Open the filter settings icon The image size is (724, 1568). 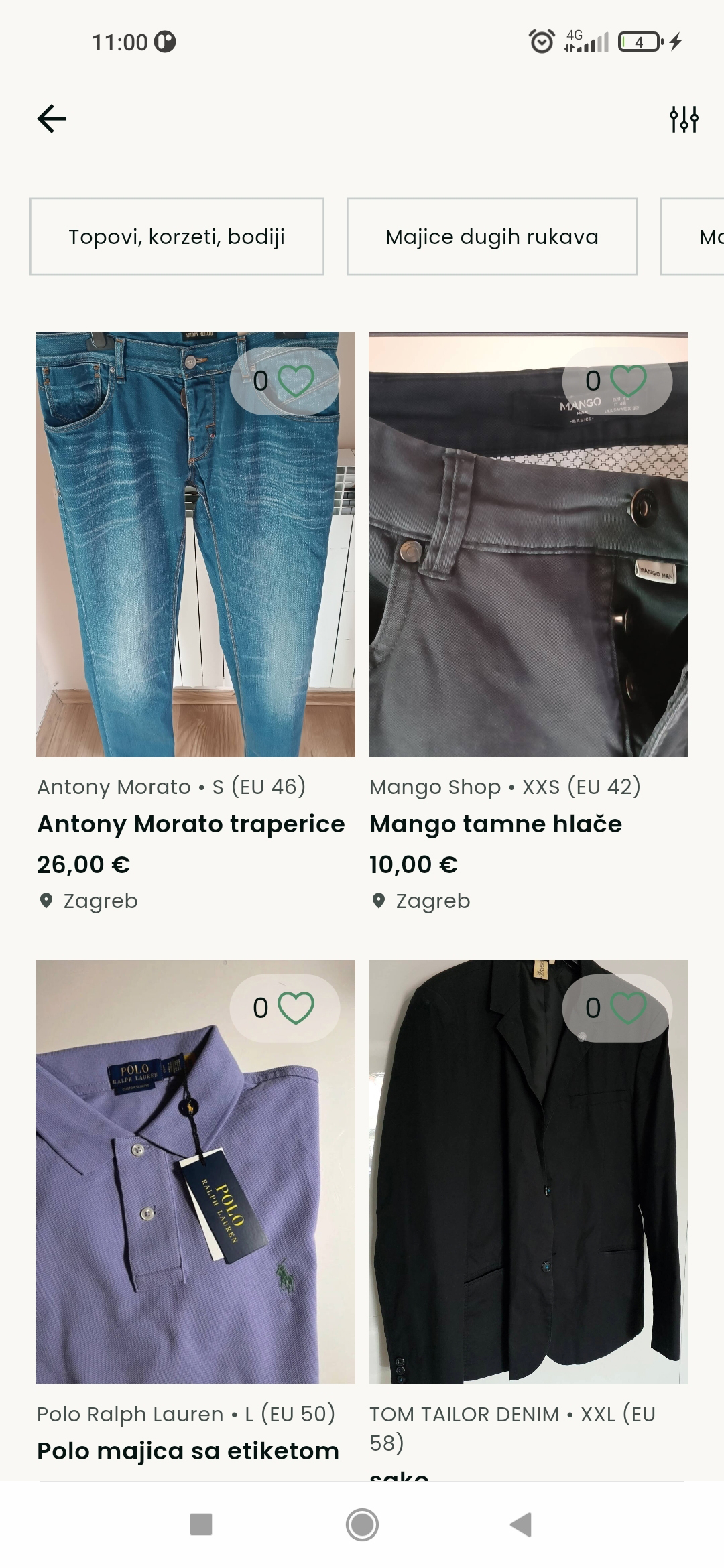(684, 119)
